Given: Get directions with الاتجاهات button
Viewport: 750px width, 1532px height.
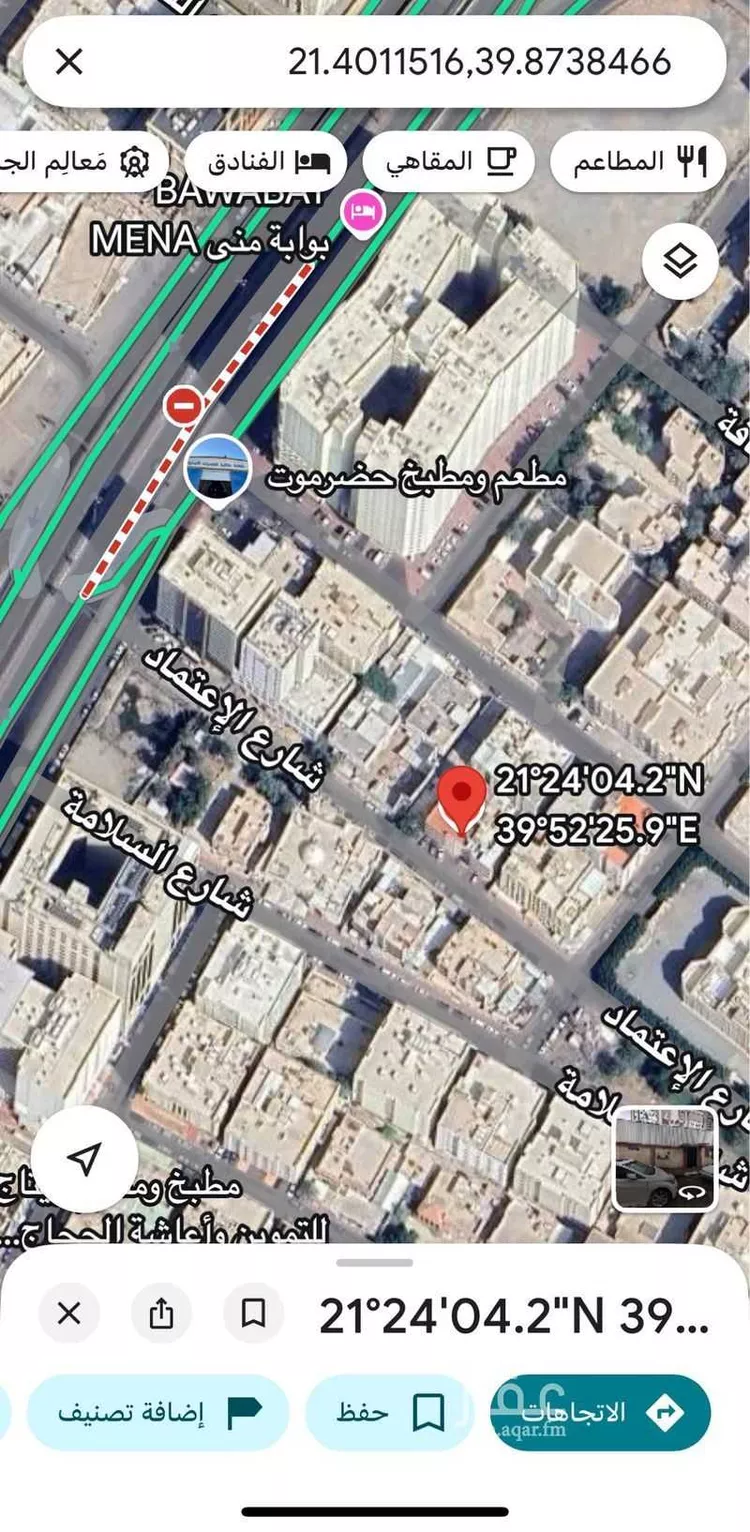Looking at the screenshot, I should pyautogui.click(x=600, y=1412).
